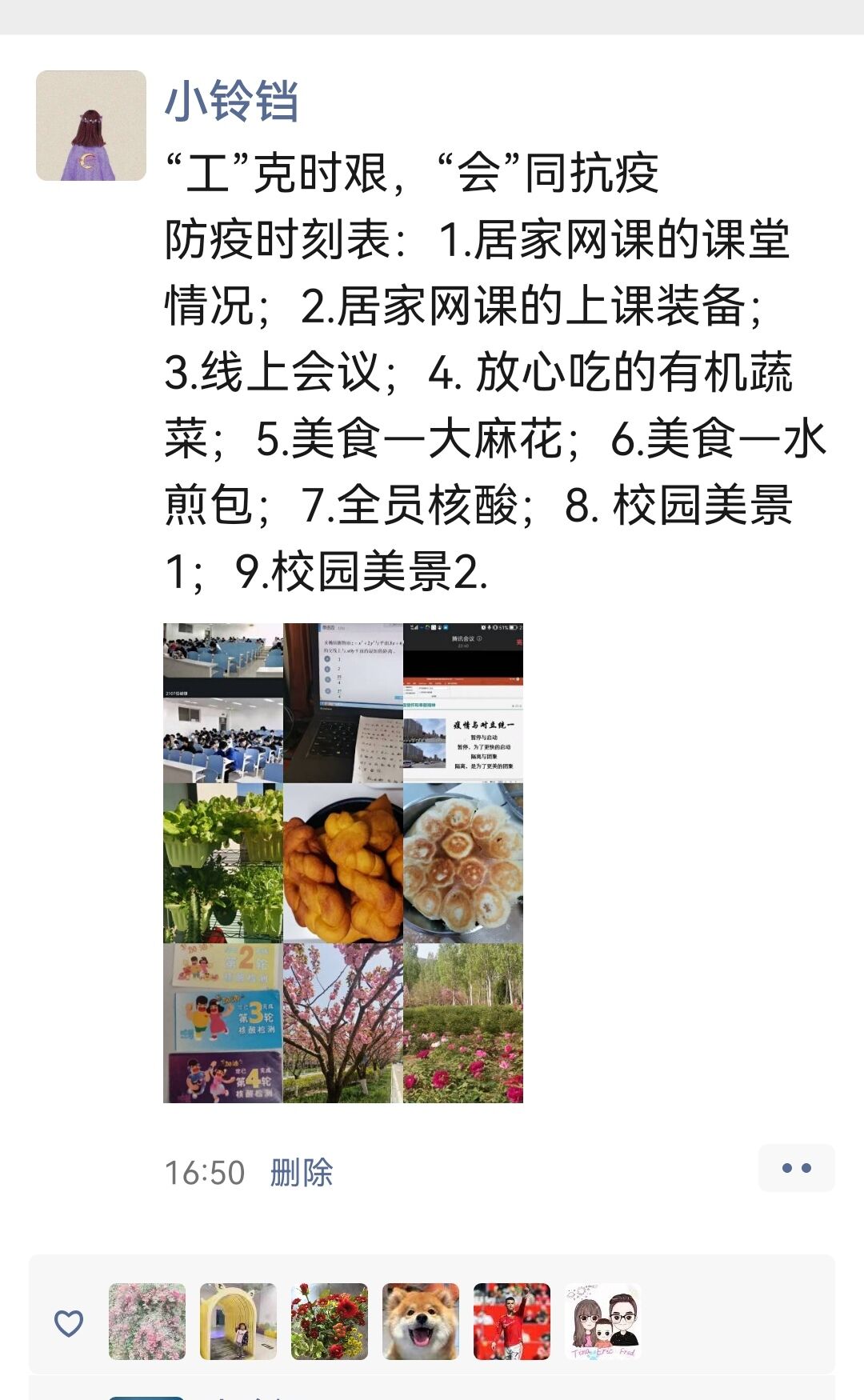Open the online meeting screenshot photo

(463, 703)
